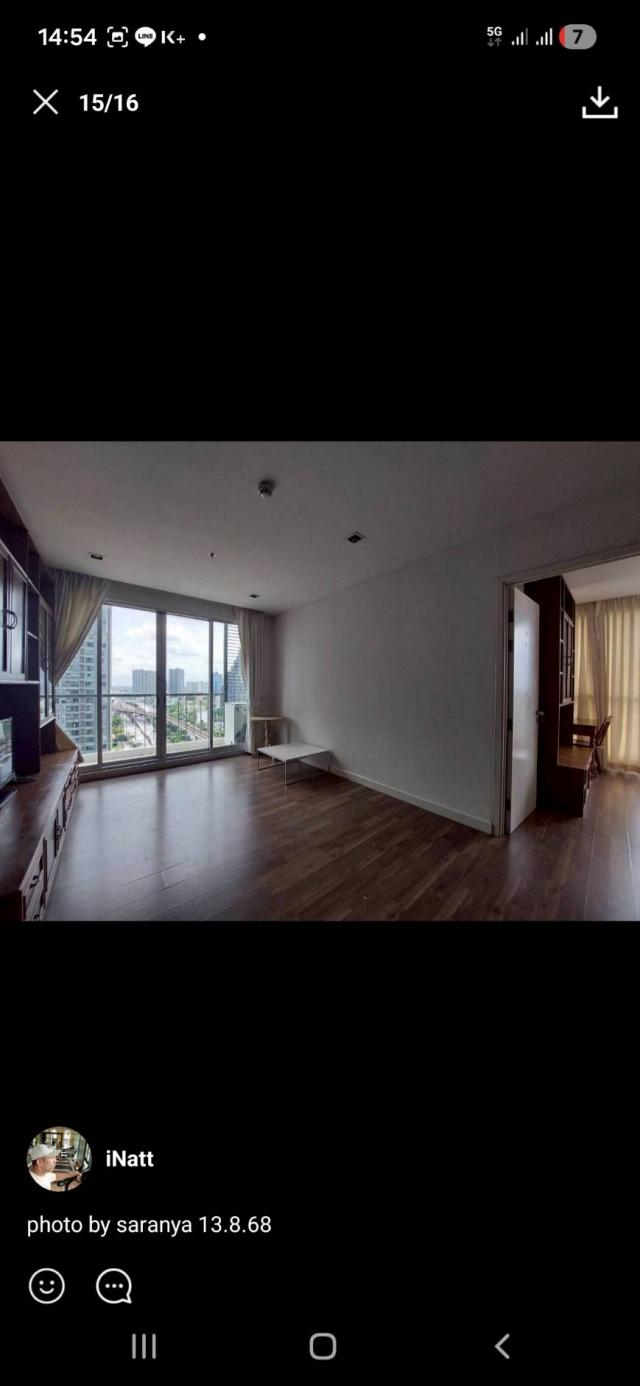
Task: Download this photo
Action: [599, 102]
